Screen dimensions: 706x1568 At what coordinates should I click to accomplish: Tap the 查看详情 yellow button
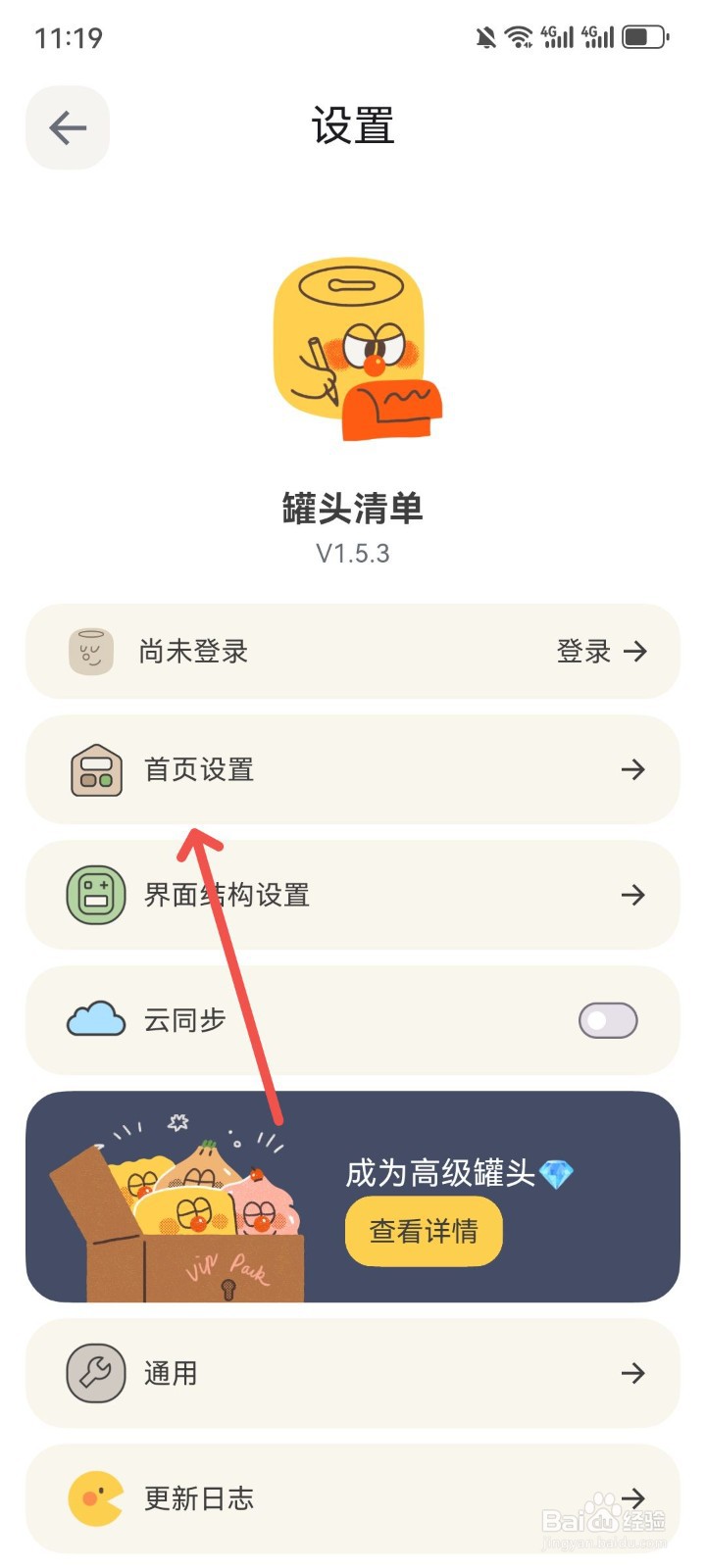click(x=424, y=1232)
